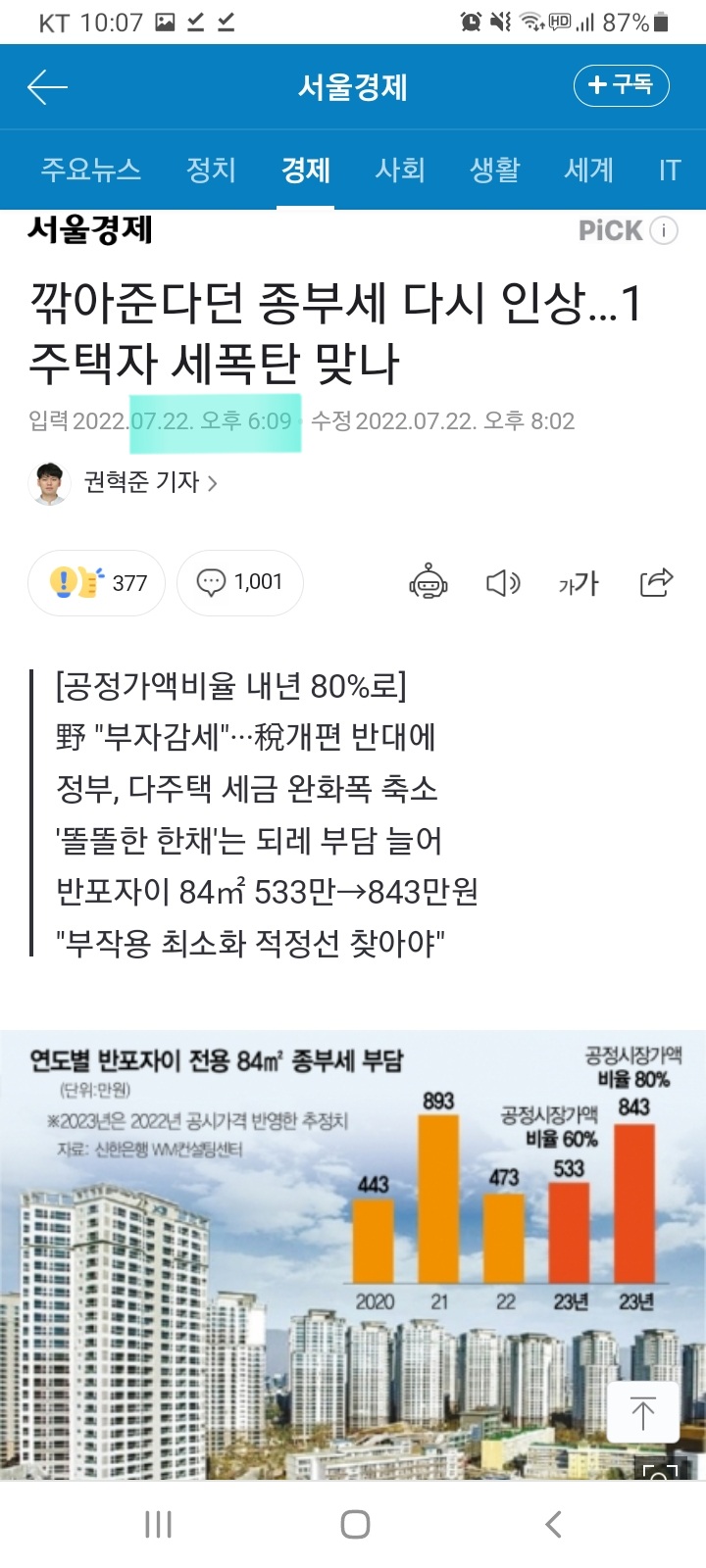The image size is (706, 1568).
Task: Tap the system home button
Action: 355,1524
